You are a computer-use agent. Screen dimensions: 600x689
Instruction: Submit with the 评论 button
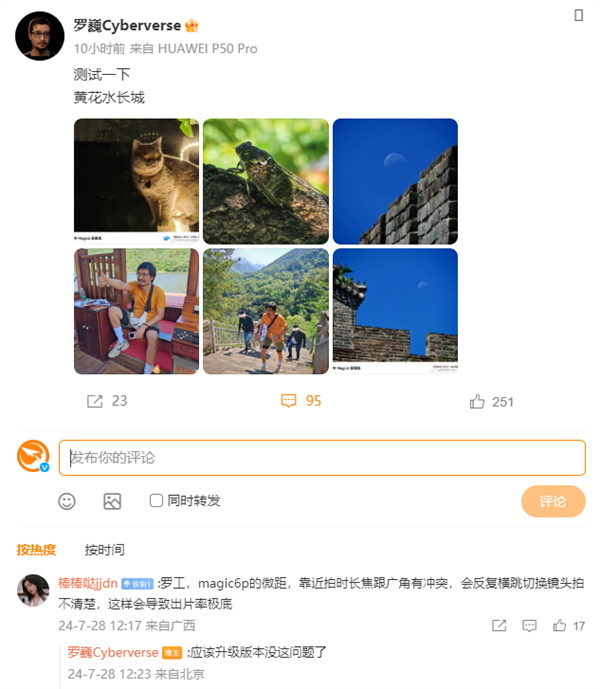(552, 501)
